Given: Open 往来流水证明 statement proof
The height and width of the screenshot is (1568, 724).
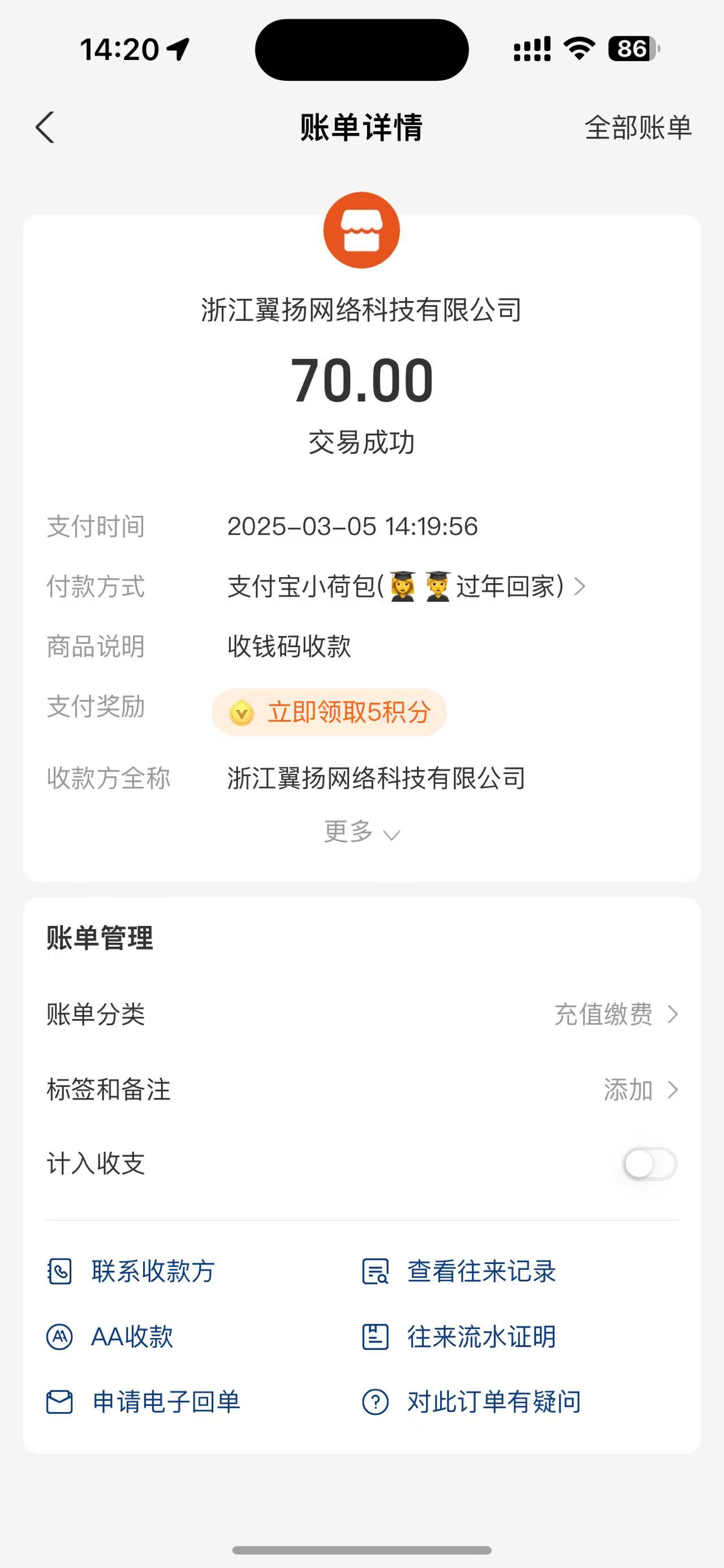Looking at the screenshot, I should [x=460, y=1337].
